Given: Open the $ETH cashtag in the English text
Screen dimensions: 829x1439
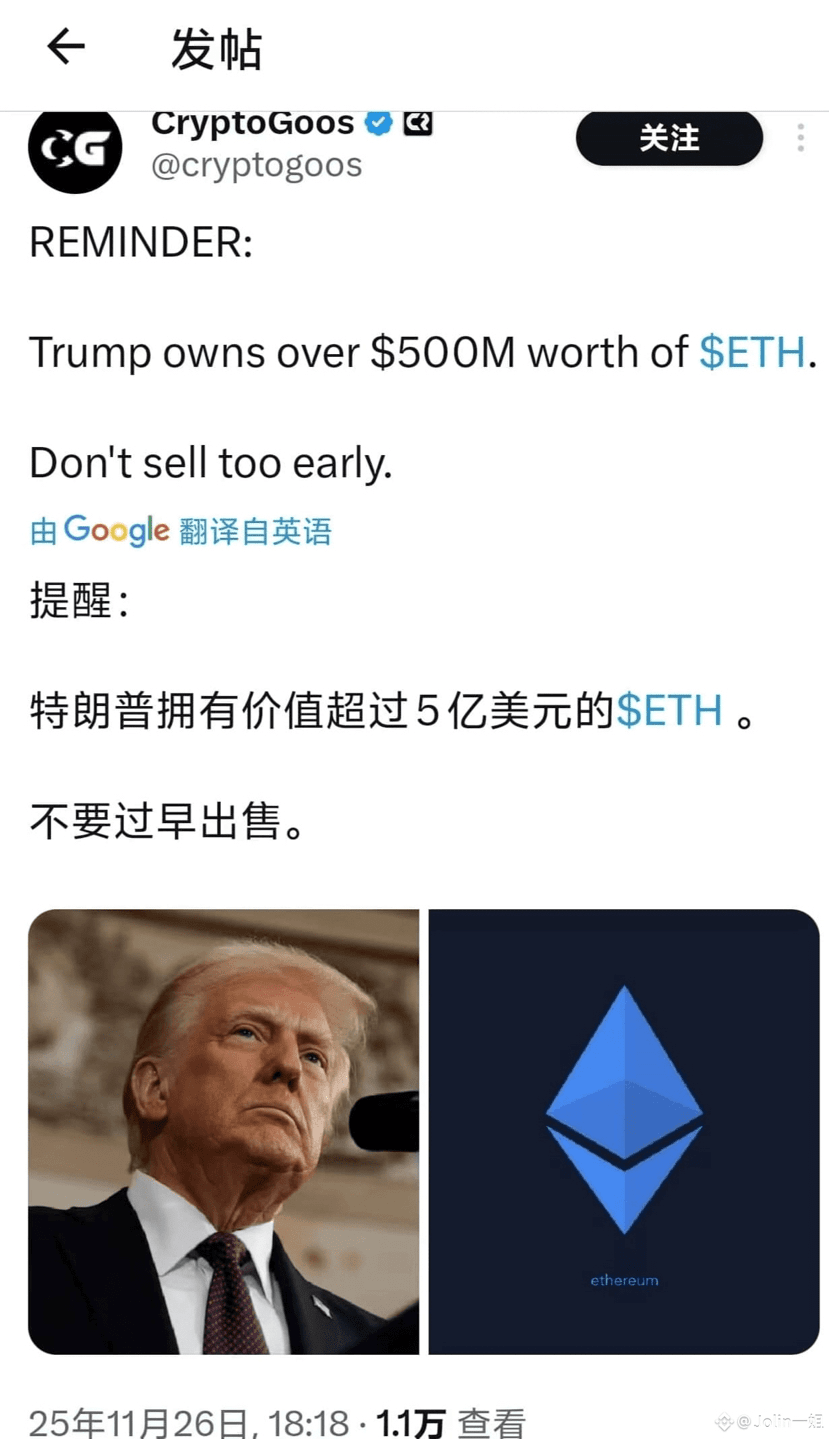Looking at the screenshot, I should pyautogui.click(x=752, y=352).
